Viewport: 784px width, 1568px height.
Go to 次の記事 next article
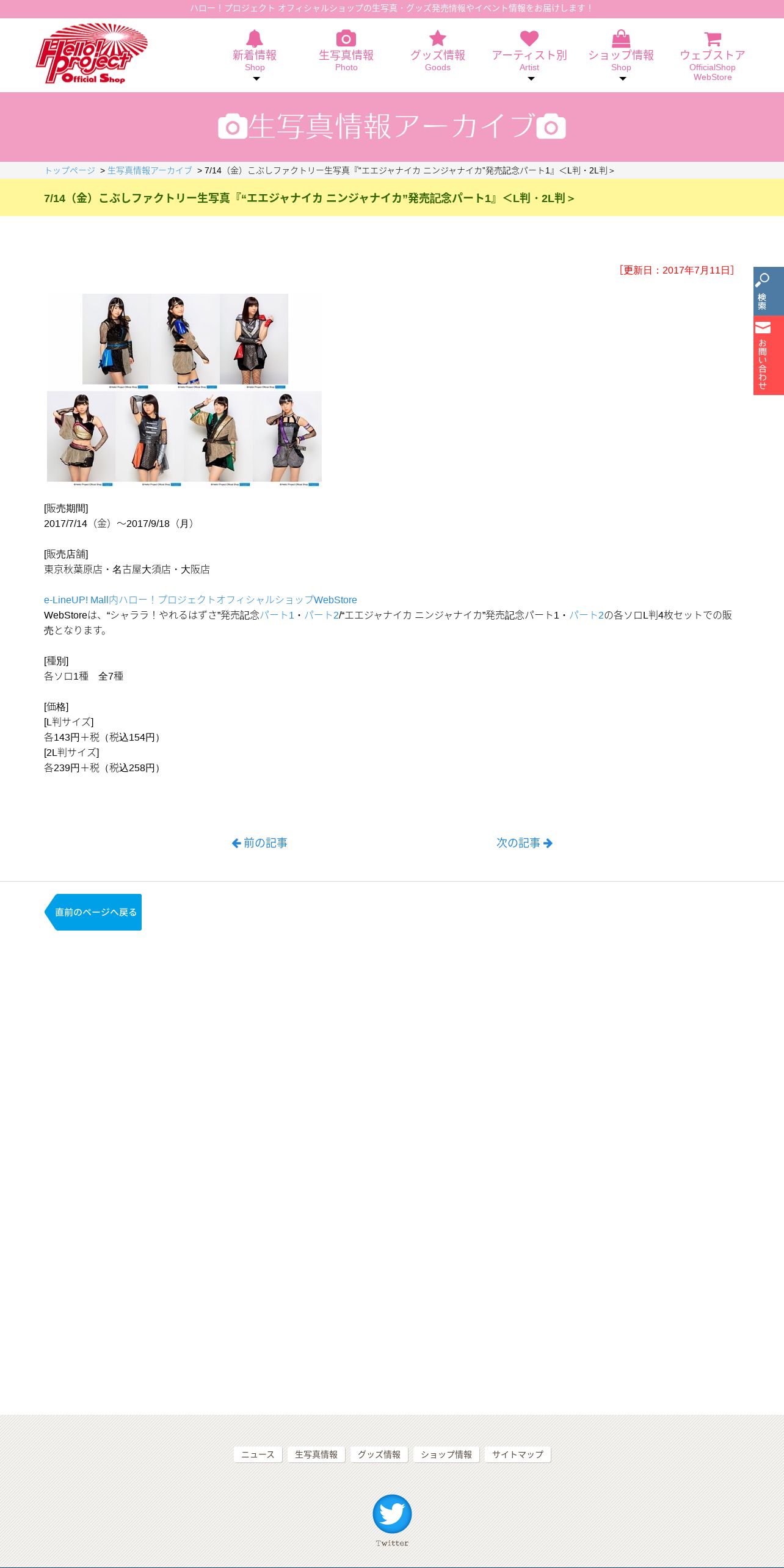pos(524,843)
